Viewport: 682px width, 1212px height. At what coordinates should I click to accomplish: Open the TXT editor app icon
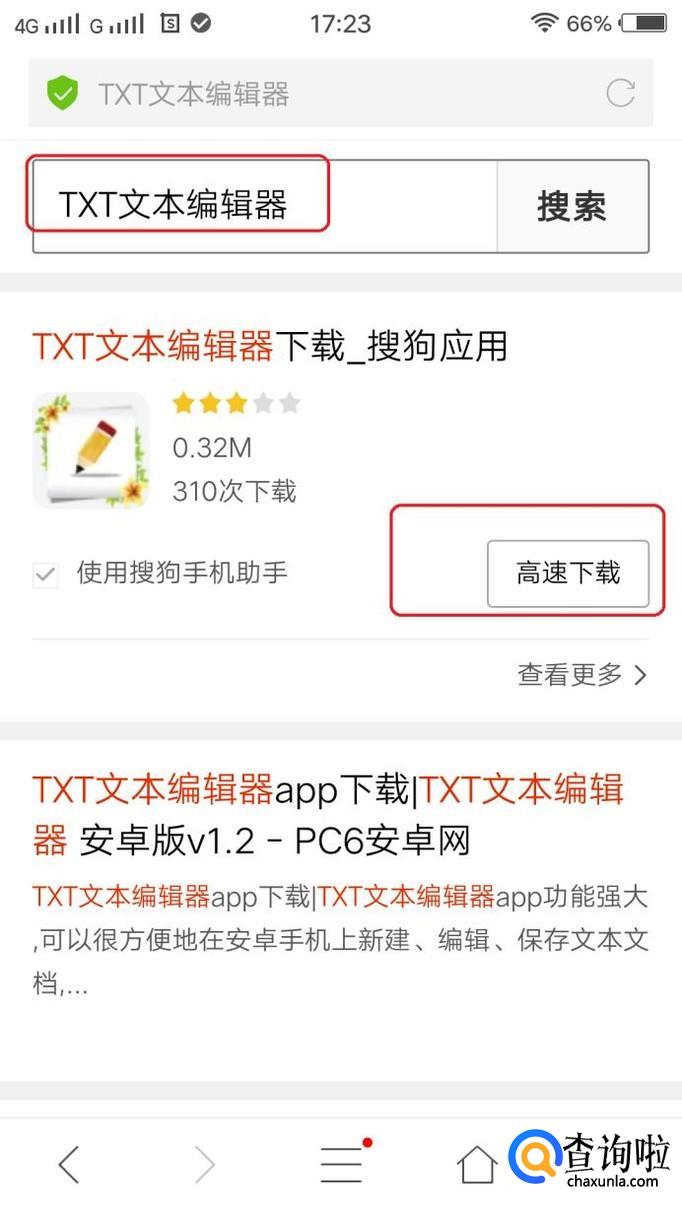[91, 450]
